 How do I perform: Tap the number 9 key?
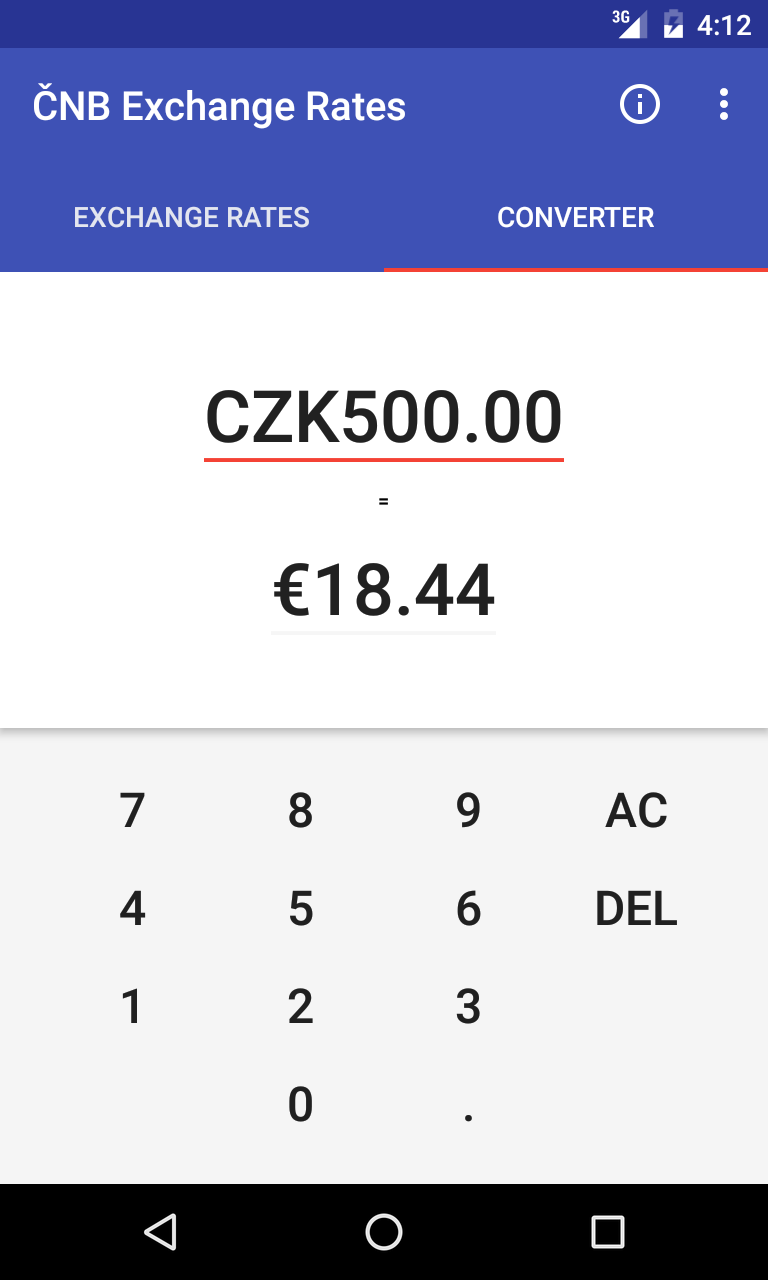click(x=468, y=810)
